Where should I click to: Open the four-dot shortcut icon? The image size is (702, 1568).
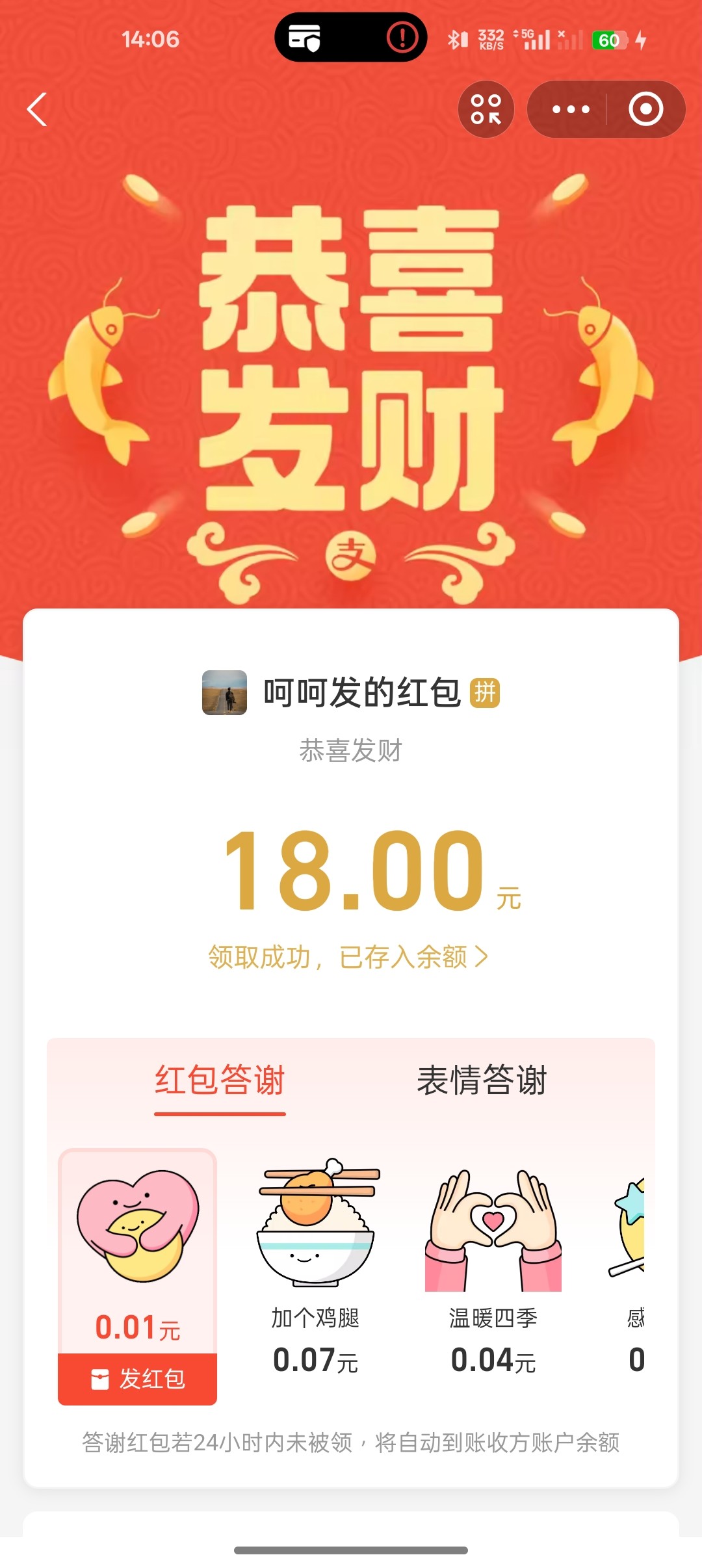(x=486, y=109)
